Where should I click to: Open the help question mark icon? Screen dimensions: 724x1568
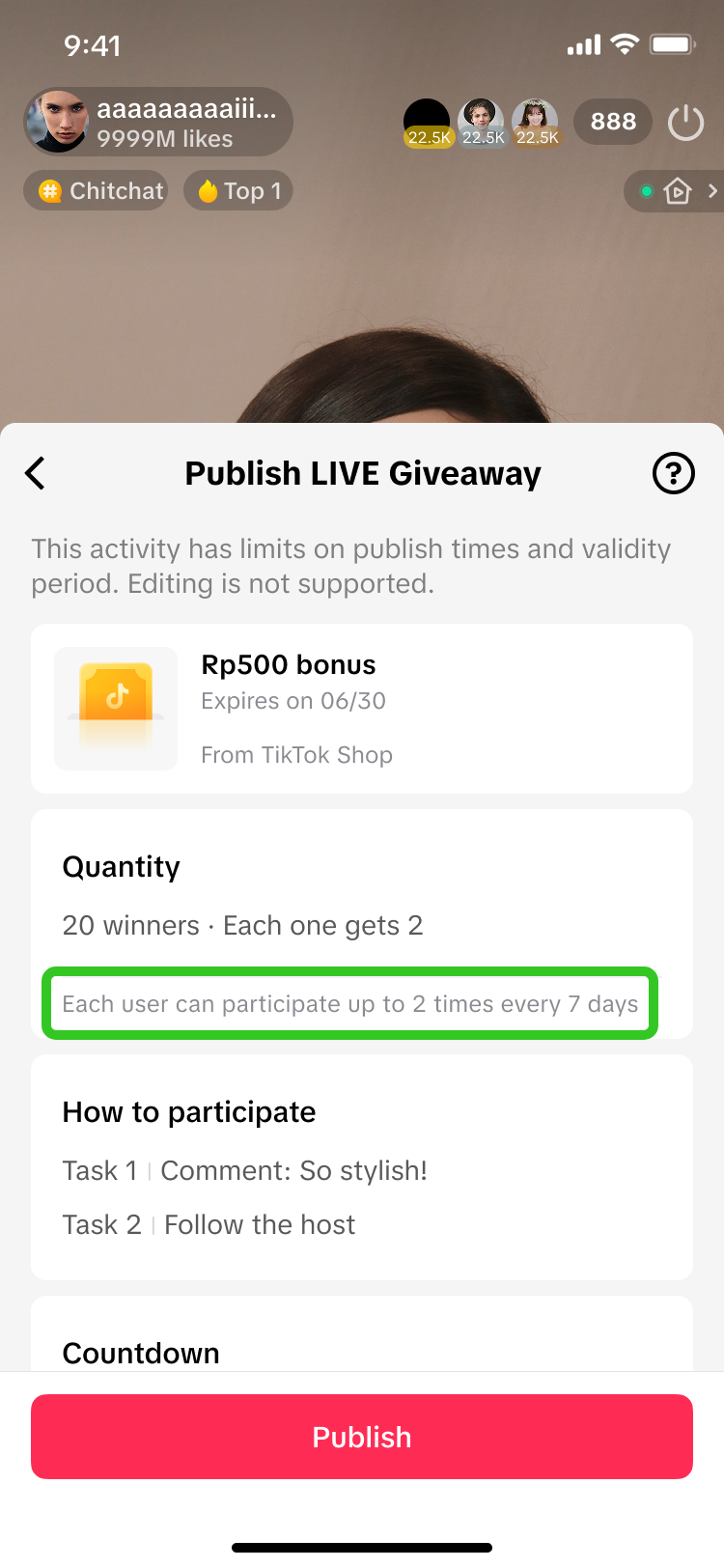[x=673, y=473]
